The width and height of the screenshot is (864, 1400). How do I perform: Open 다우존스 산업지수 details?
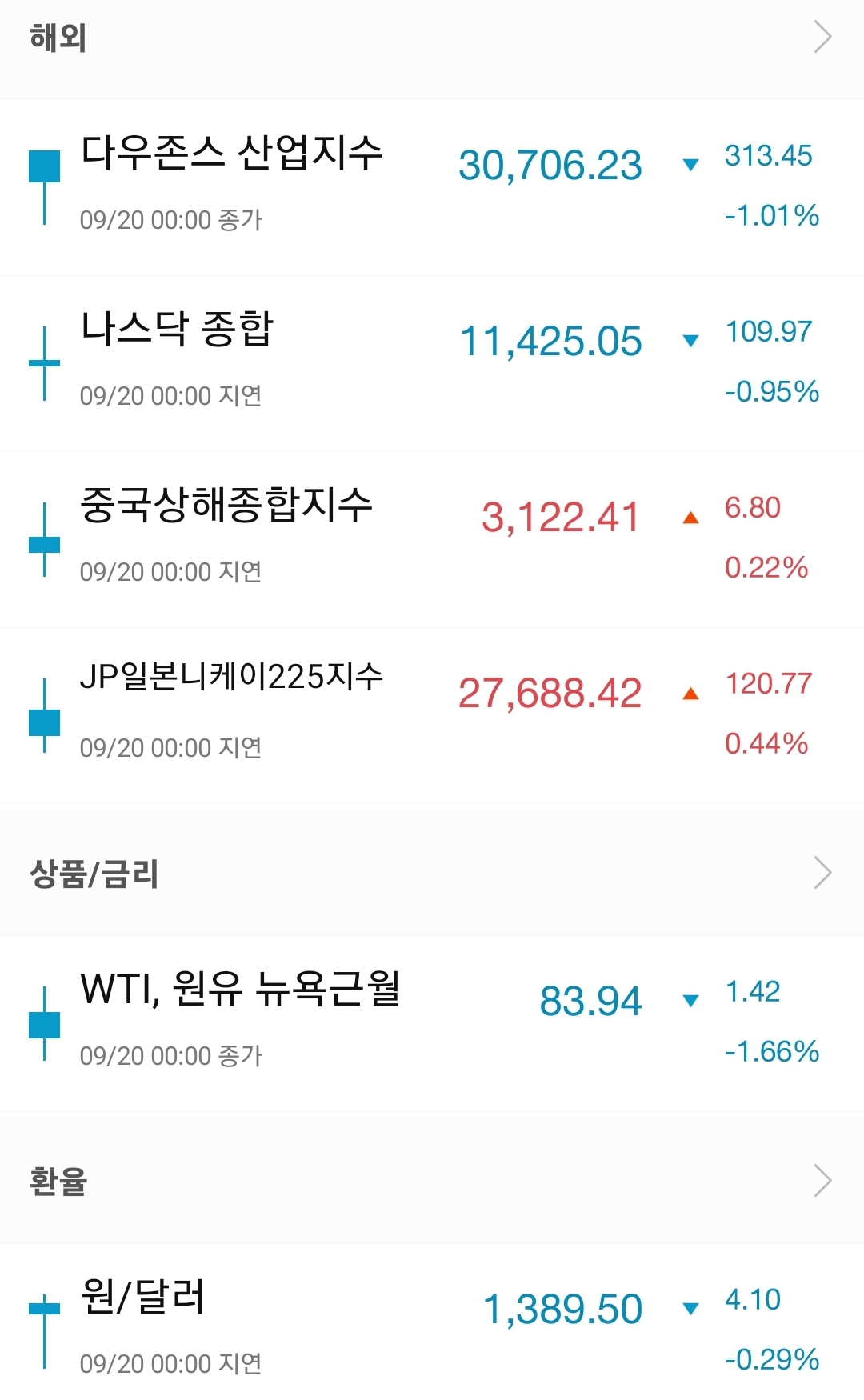pos(432,188)
